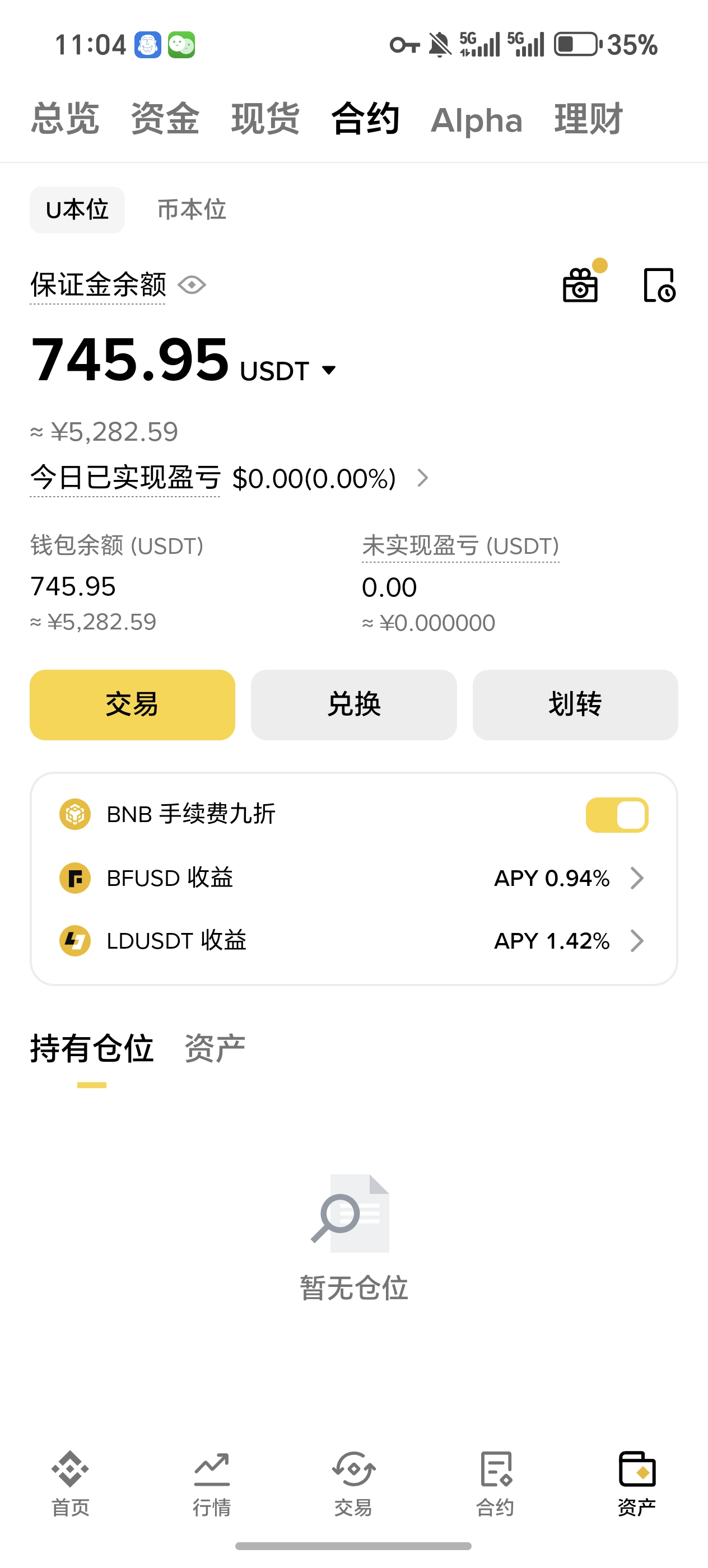The height and width of the screenshot is (1568, 708).
Task: Switch to the 理财 tab
Action: [x=588, y=118]
